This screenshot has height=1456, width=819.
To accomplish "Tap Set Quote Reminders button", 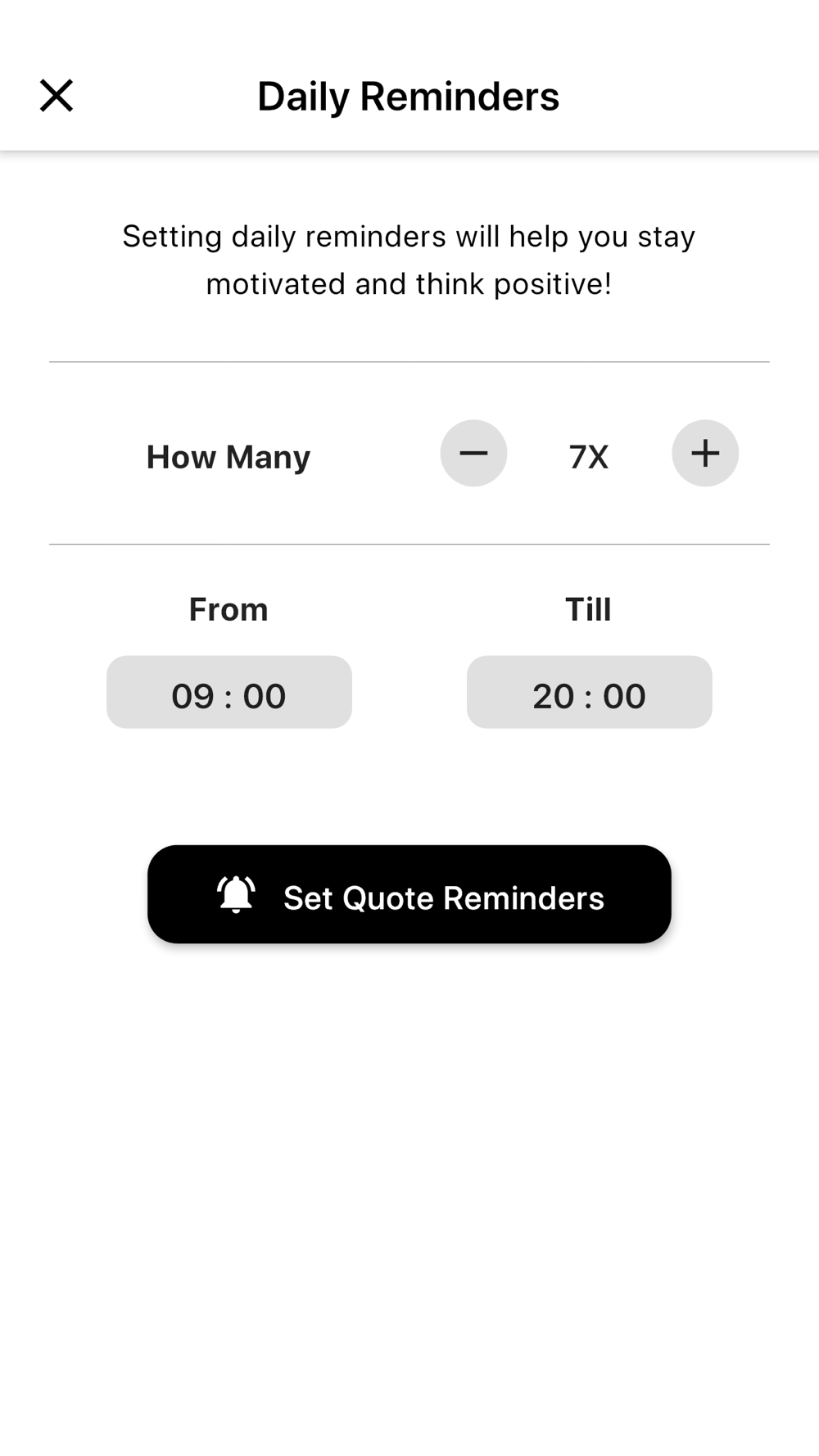I will (x=409, y=894).
